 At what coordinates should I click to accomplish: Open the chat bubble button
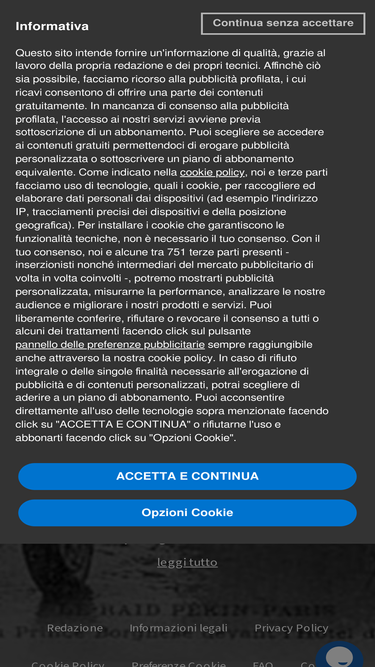pos(339,654)
